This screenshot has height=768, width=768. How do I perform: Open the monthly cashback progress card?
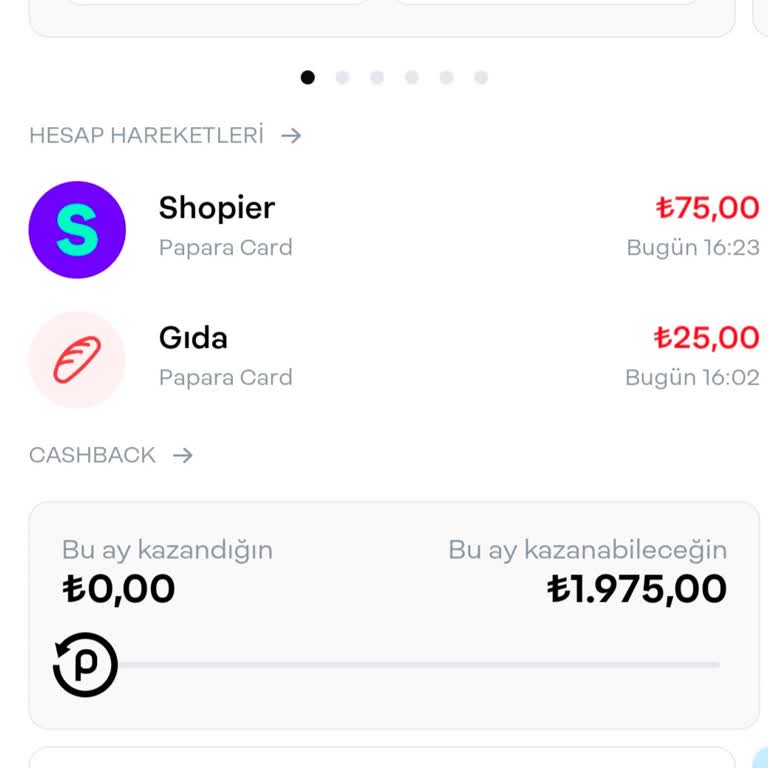point(394,614)
